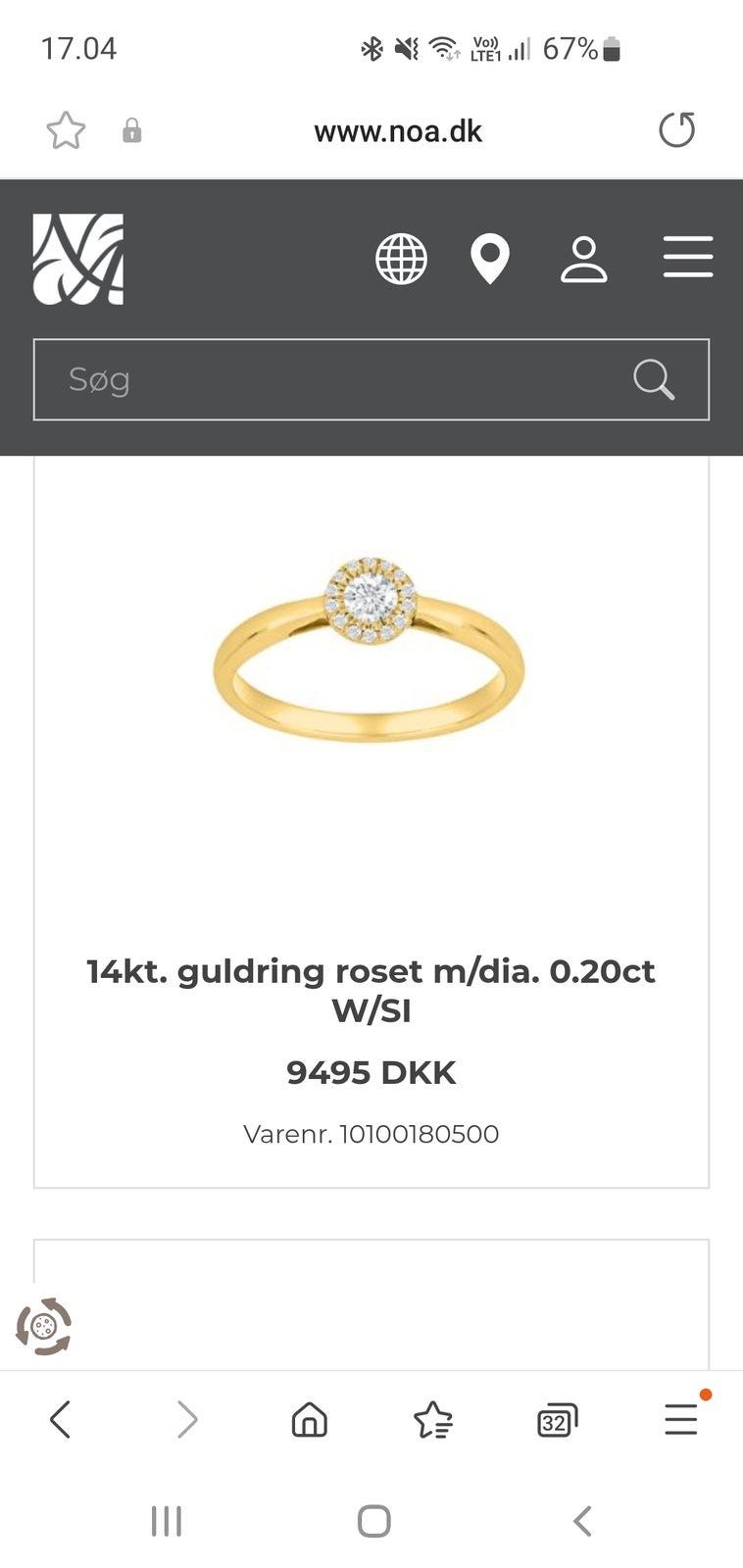Open the site hamburger menu
This screenshot has width=743, height=1568.
click(688, 258)
